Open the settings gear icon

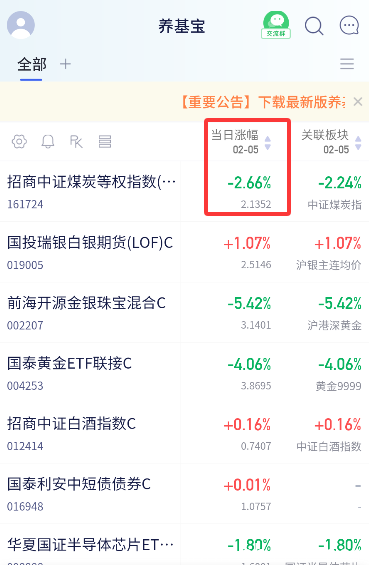[19, 142]
